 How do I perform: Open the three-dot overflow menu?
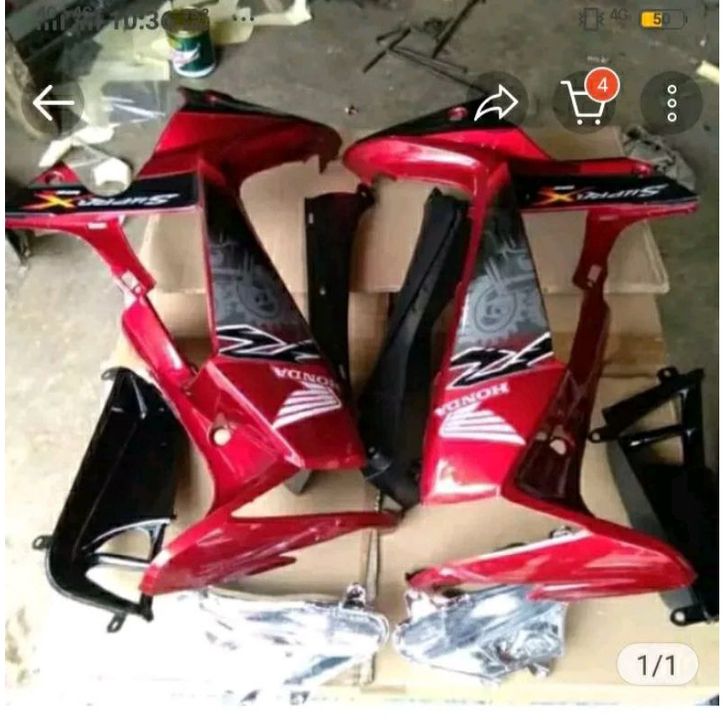671,103
